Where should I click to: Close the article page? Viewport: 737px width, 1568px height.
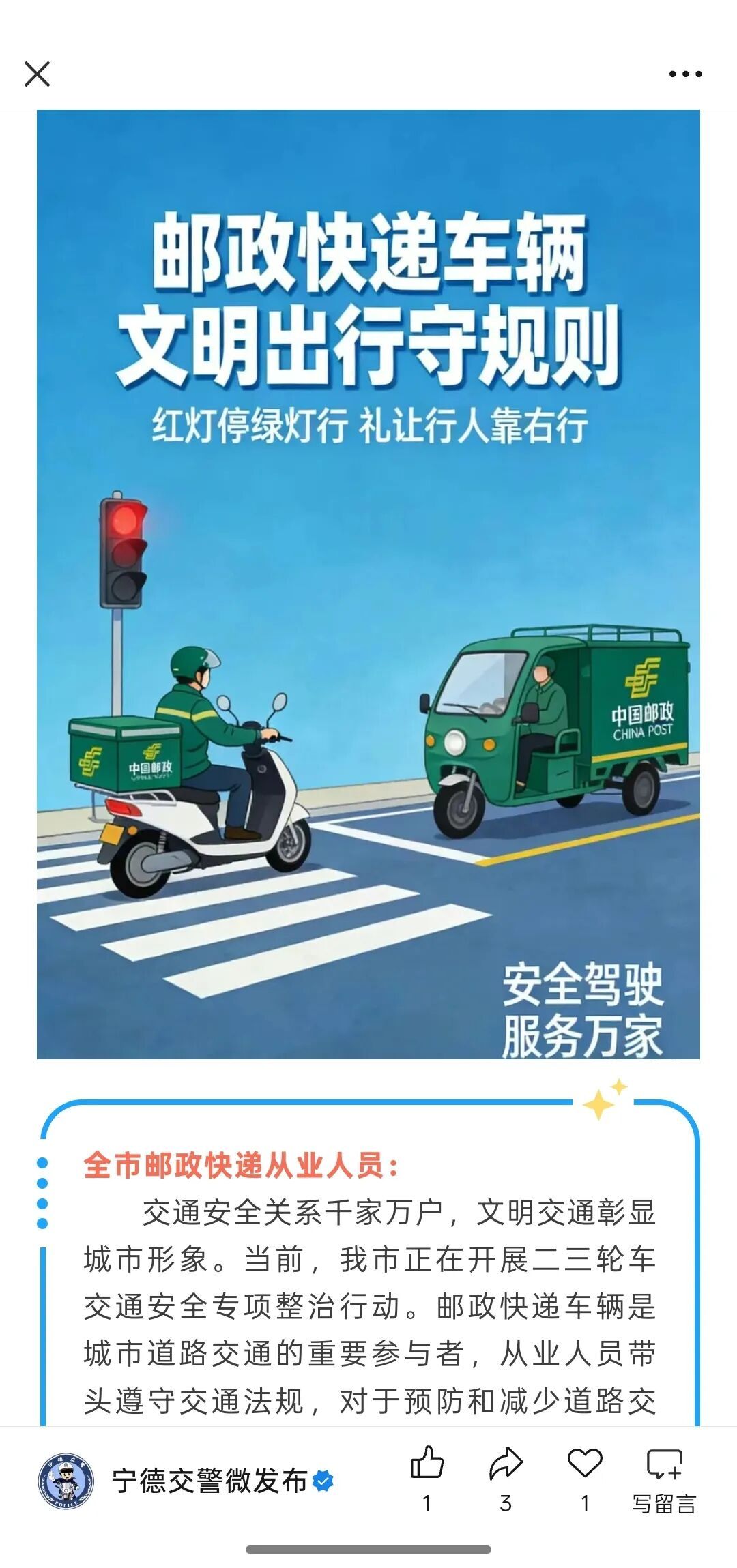[x=37, y=74]
